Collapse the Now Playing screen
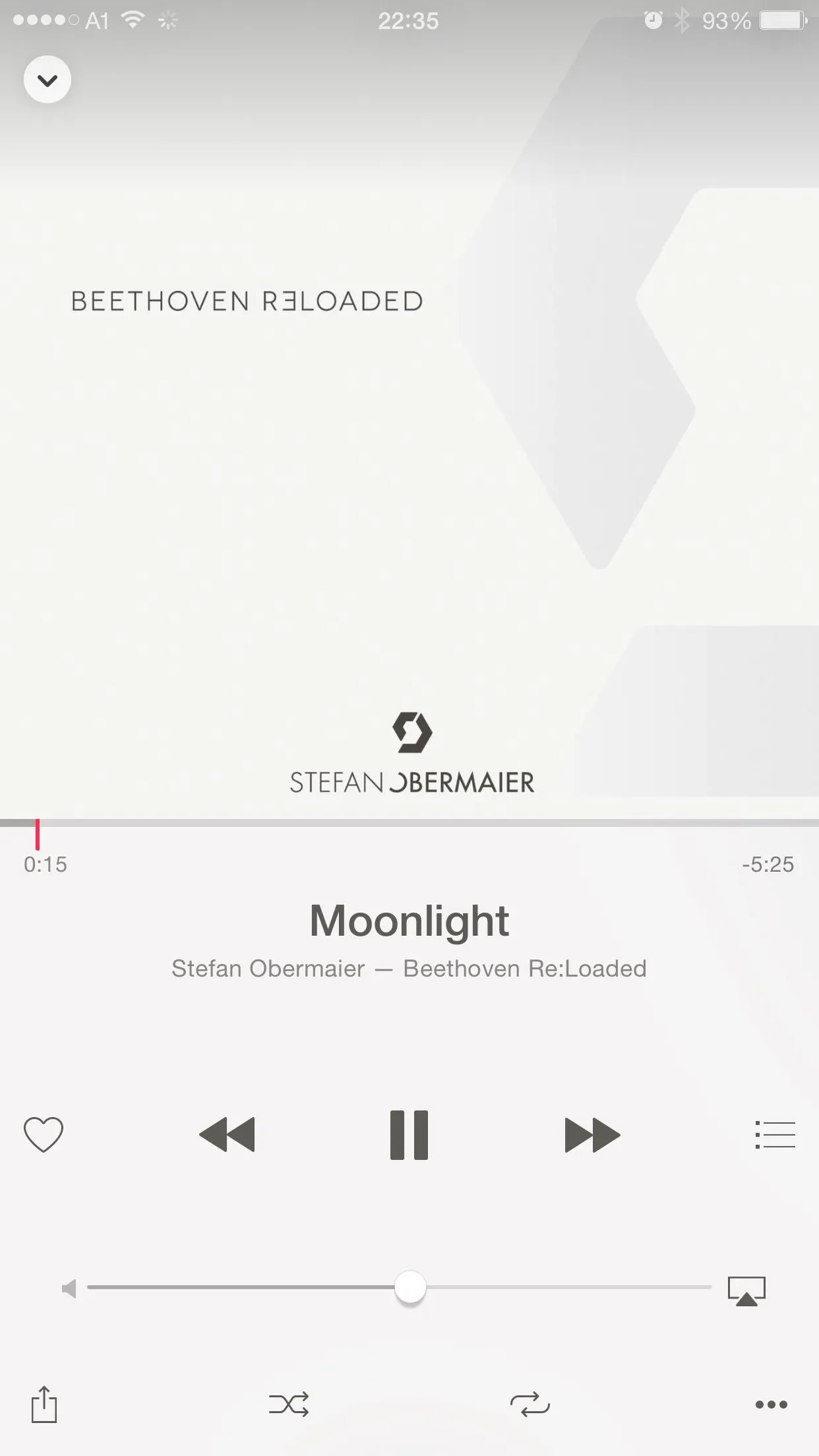The width and height of the screenshot is (819, 1456). (47, 80)
